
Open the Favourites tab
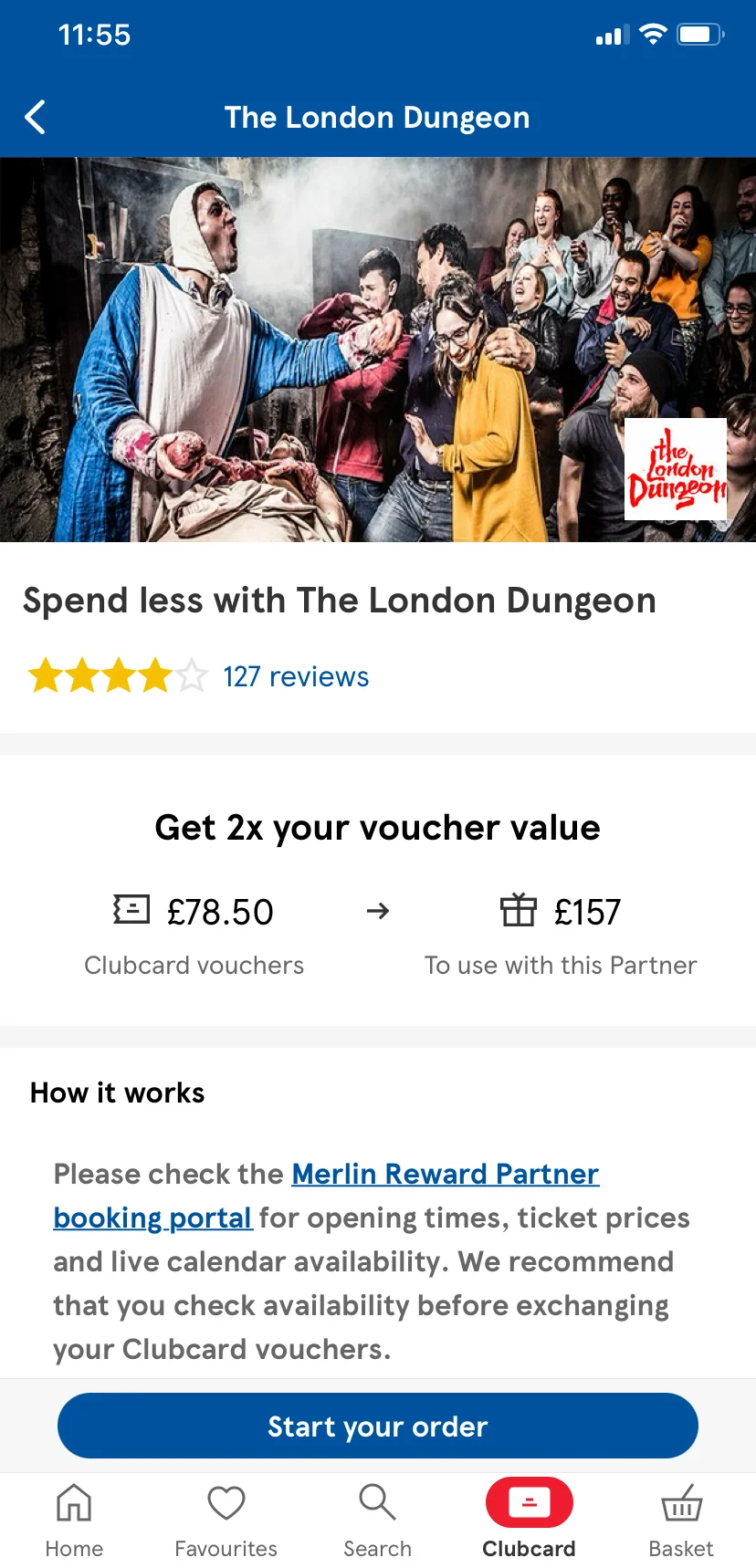click(x=226, y=1521)
